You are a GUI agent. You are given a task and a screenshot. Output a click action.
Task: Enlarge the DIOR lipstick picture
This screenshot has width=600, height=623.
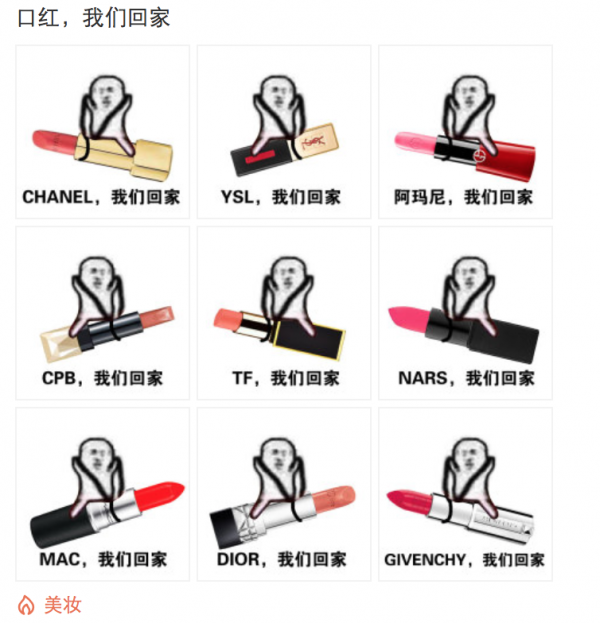[x=284, y=493]
